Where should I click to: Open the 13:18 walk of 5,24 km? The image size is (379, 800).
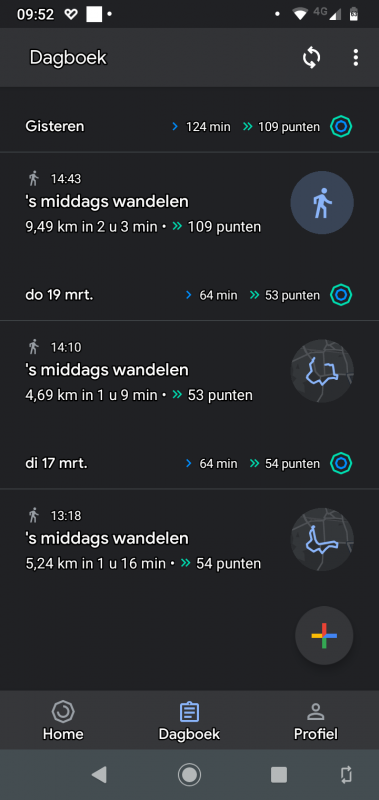[189, 539]
